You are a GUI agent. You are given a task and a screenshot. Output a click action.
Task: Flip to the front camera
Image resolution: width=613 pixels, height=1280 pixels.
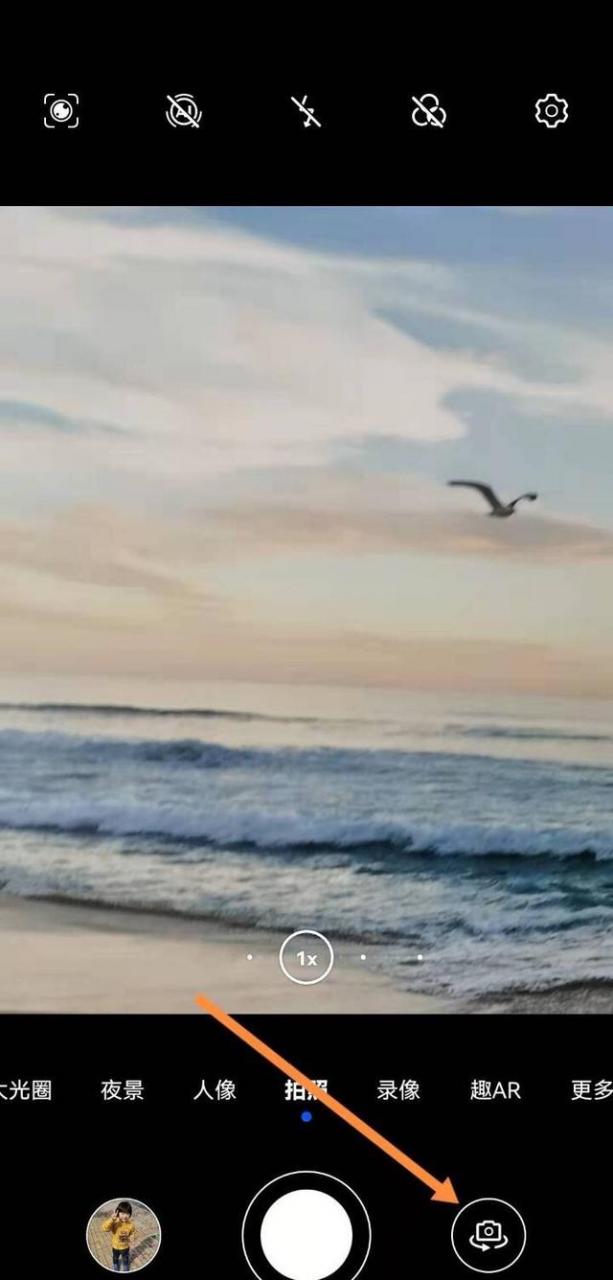pyautogui.click(x=488, y=1235)
